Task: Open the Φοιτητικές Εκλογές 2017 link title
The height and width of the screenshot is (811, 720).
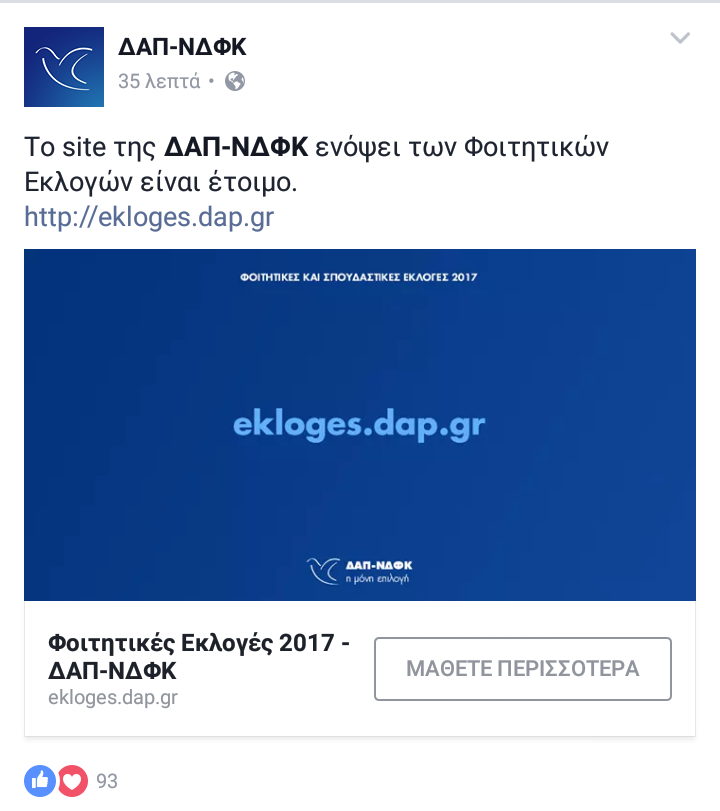Action: click(199, 656)
